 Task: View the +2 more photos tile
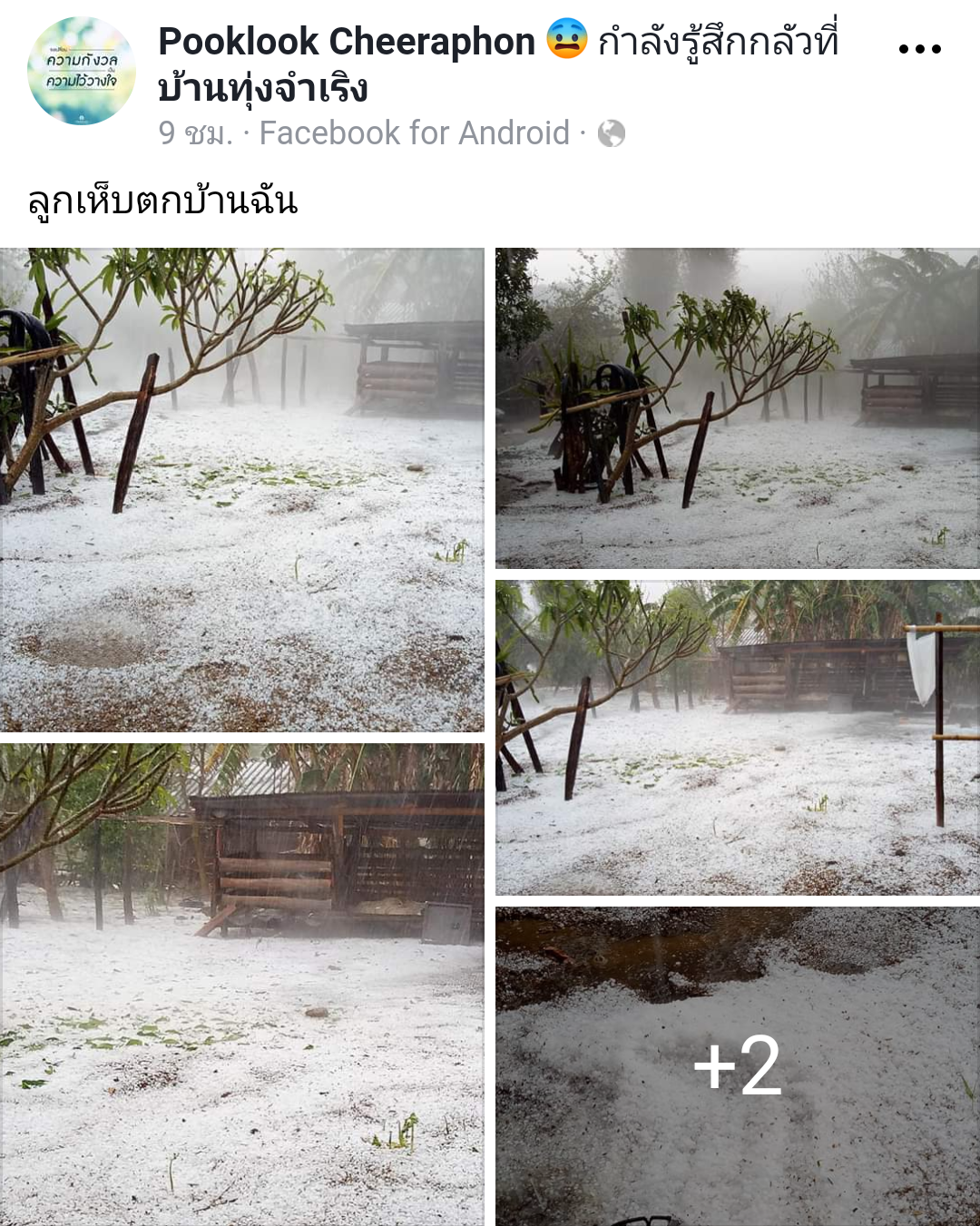pos(737,1066)
